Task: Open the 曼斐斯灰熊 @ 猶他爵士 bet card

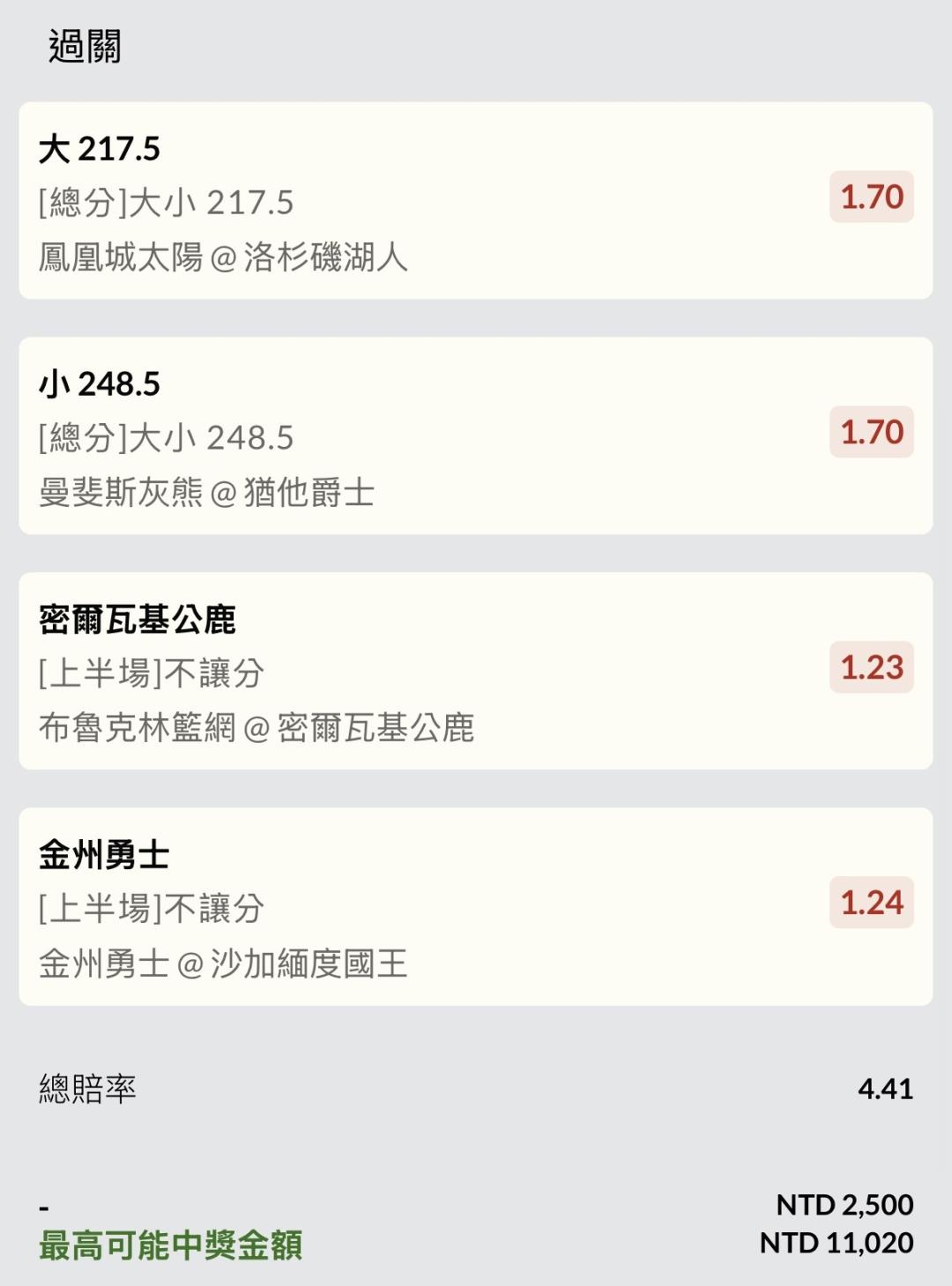Action: [x=475, y=436]
